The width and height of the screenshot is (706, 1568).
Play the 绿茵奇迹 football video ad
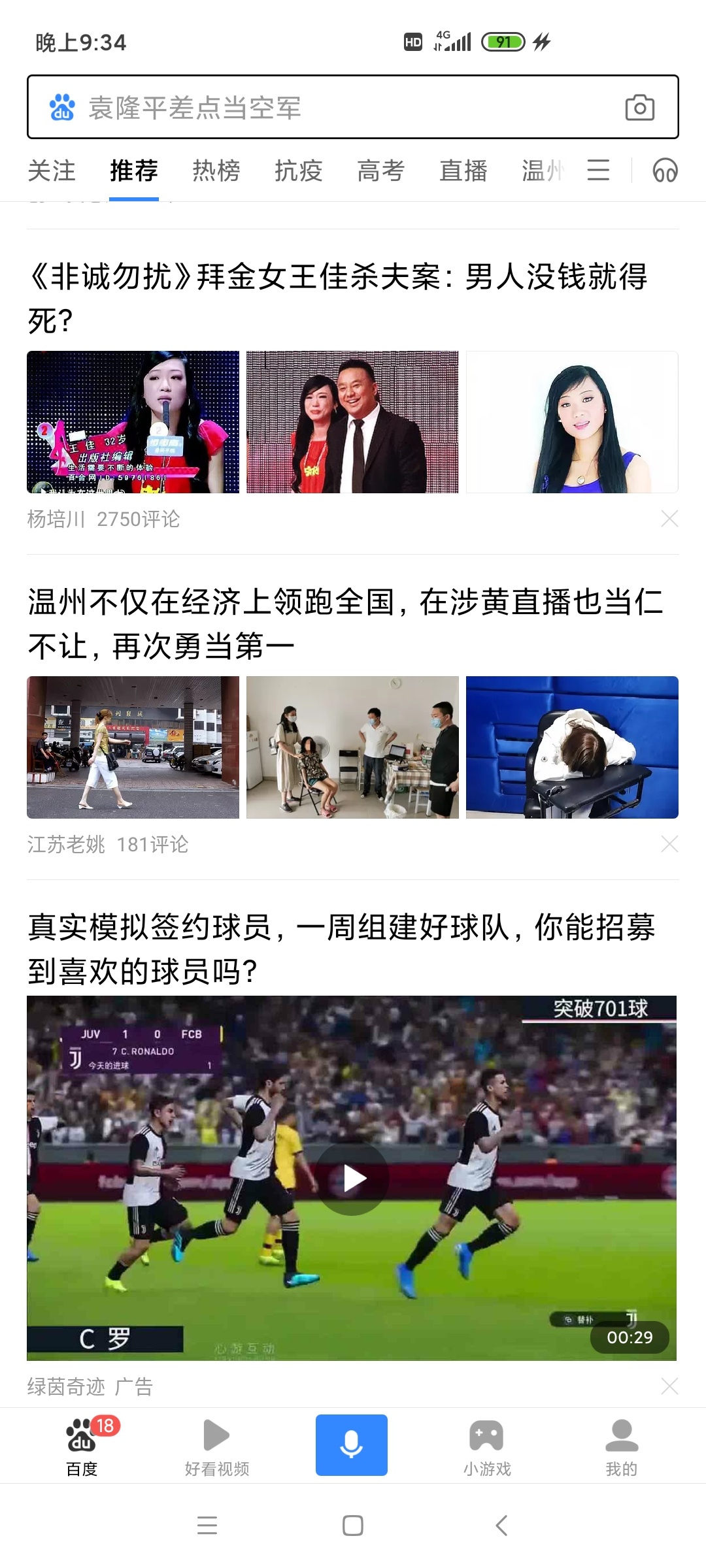point(352,1179)
